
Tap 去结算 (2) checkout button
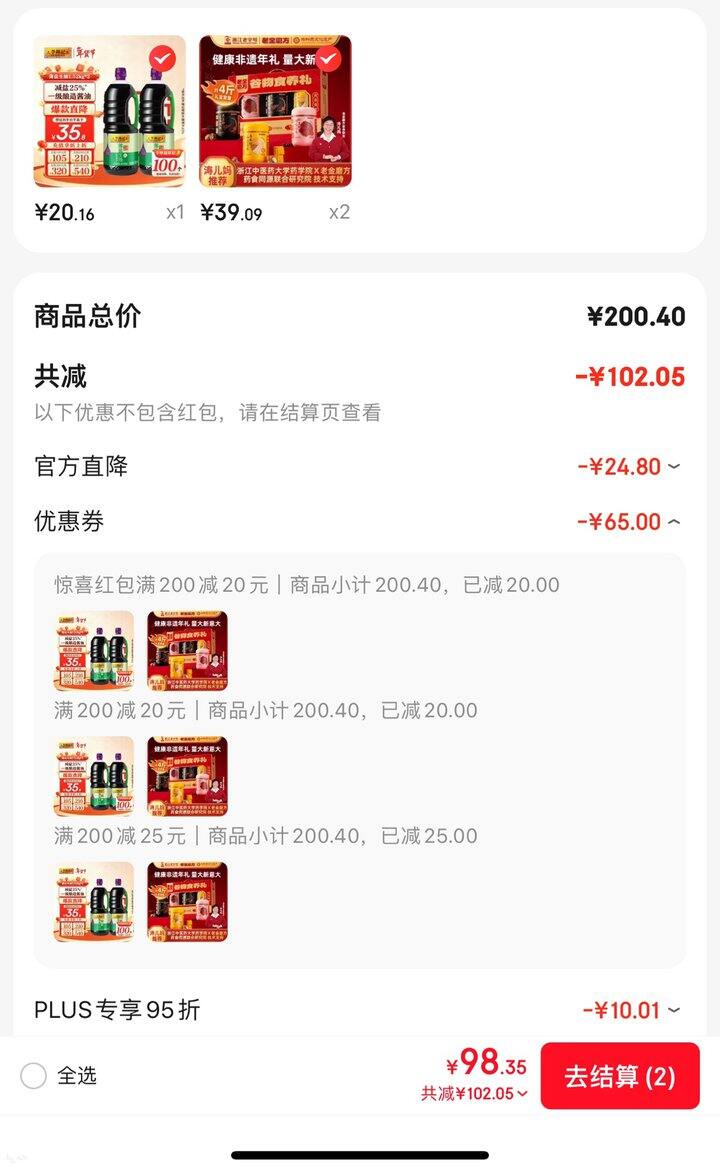pyautogui.click(x=619, y=1076)
